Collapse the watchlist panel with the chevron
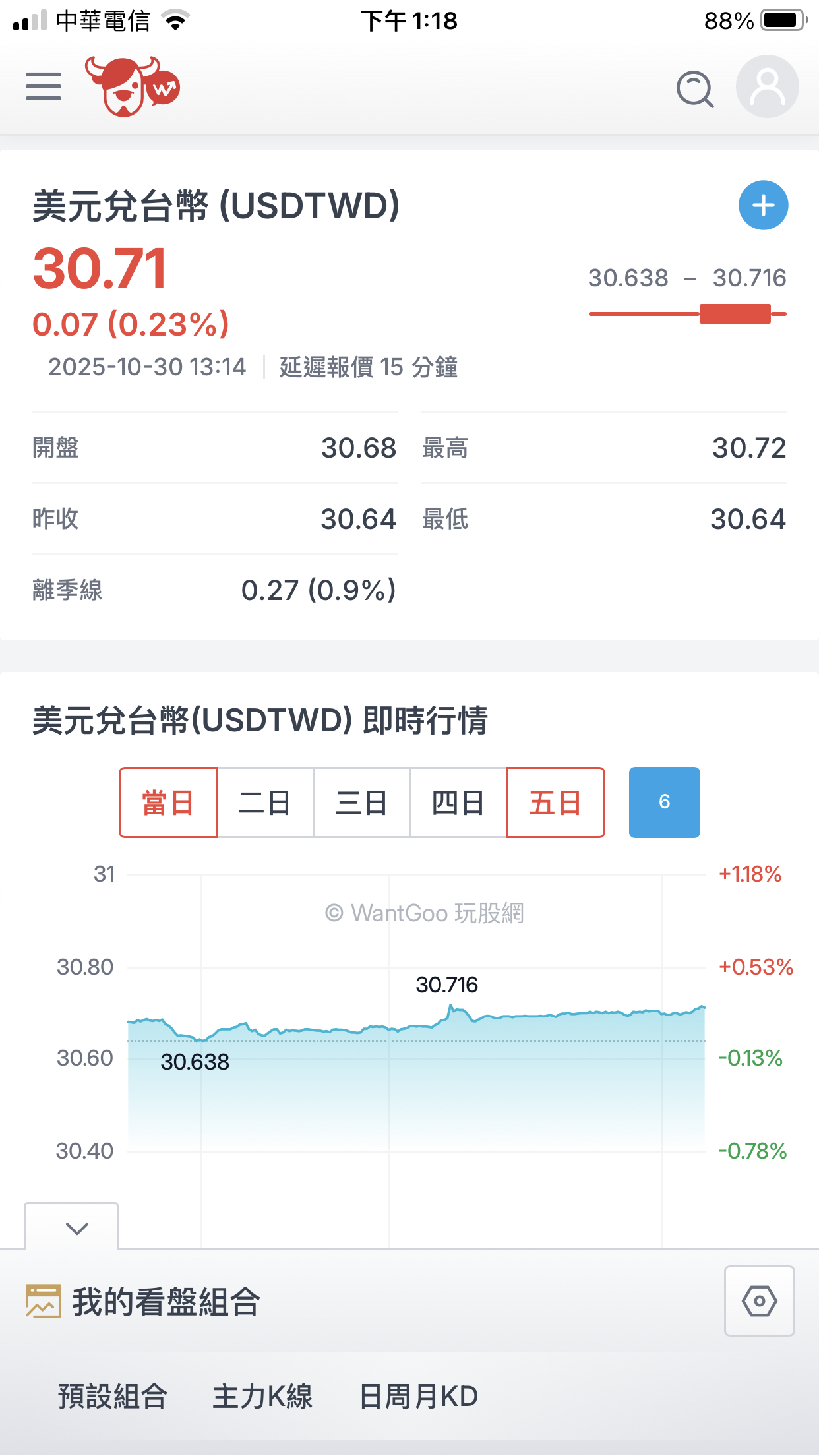 [77, 1228]
